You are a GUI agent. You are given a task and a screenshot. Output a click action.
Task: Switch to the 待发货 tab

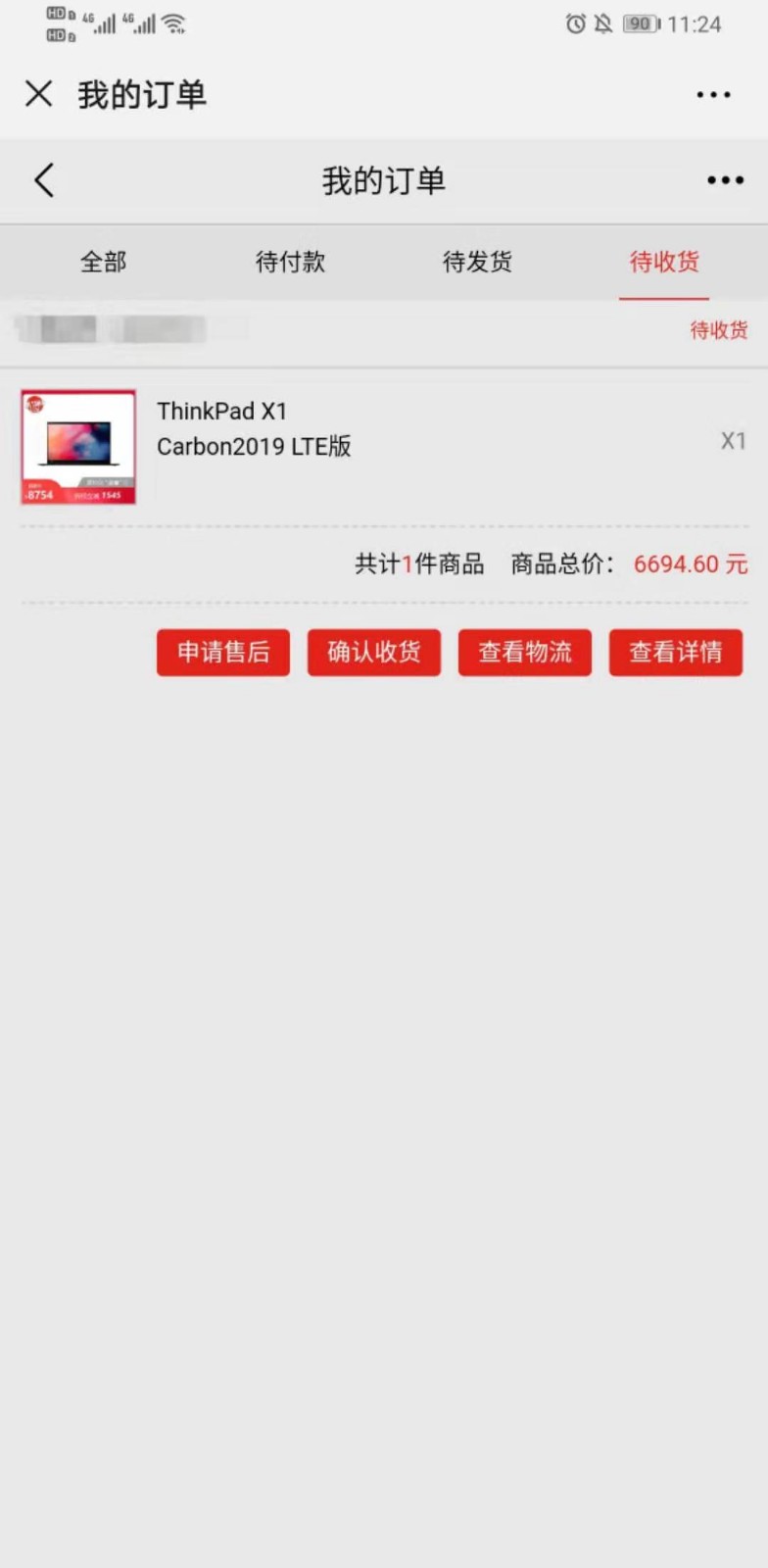[477, 262]
